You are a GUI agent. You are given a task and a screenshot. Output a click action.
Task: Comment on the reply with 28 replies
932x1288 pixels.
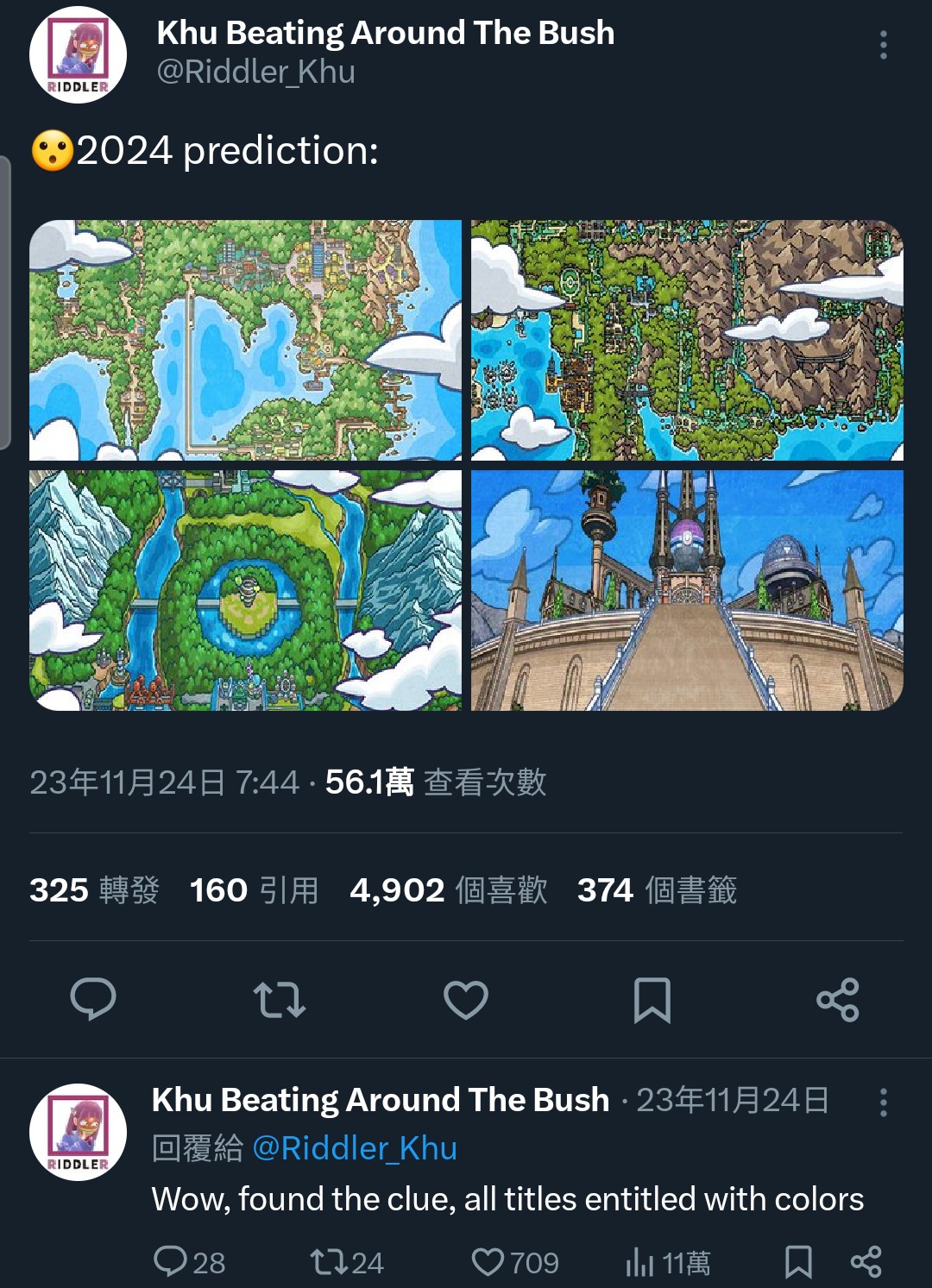(171, 1262)
